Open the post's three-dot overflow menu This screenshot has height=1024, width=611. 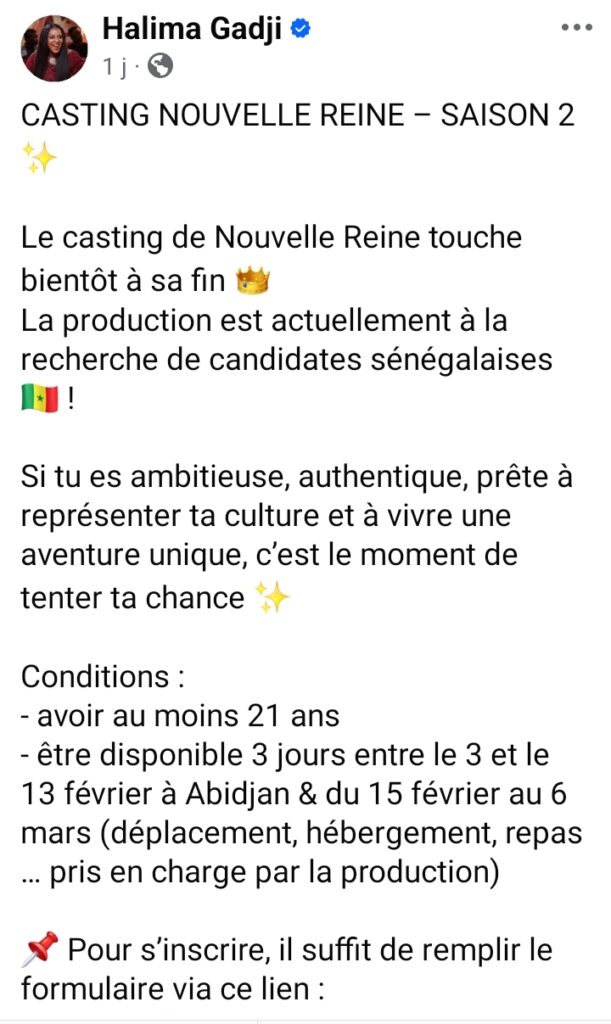click(x=576, y=28)
